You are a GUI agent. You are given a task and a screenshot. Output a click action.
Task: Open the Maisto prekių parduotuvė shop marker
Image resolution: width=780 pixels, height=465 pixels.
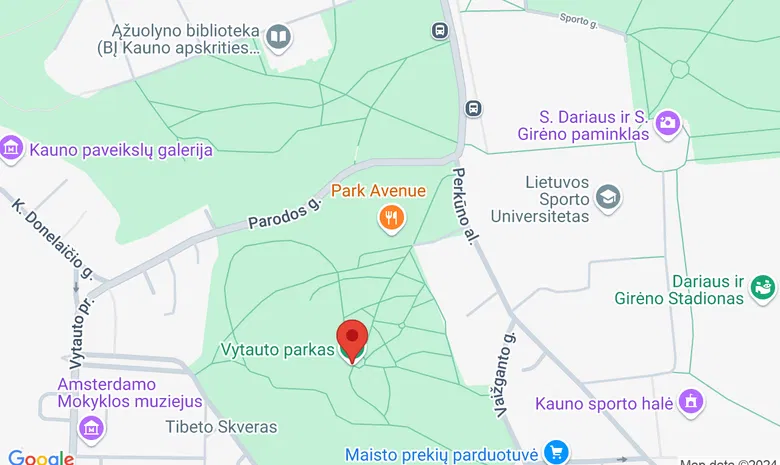pyautogui.click(x=556, y=454)
